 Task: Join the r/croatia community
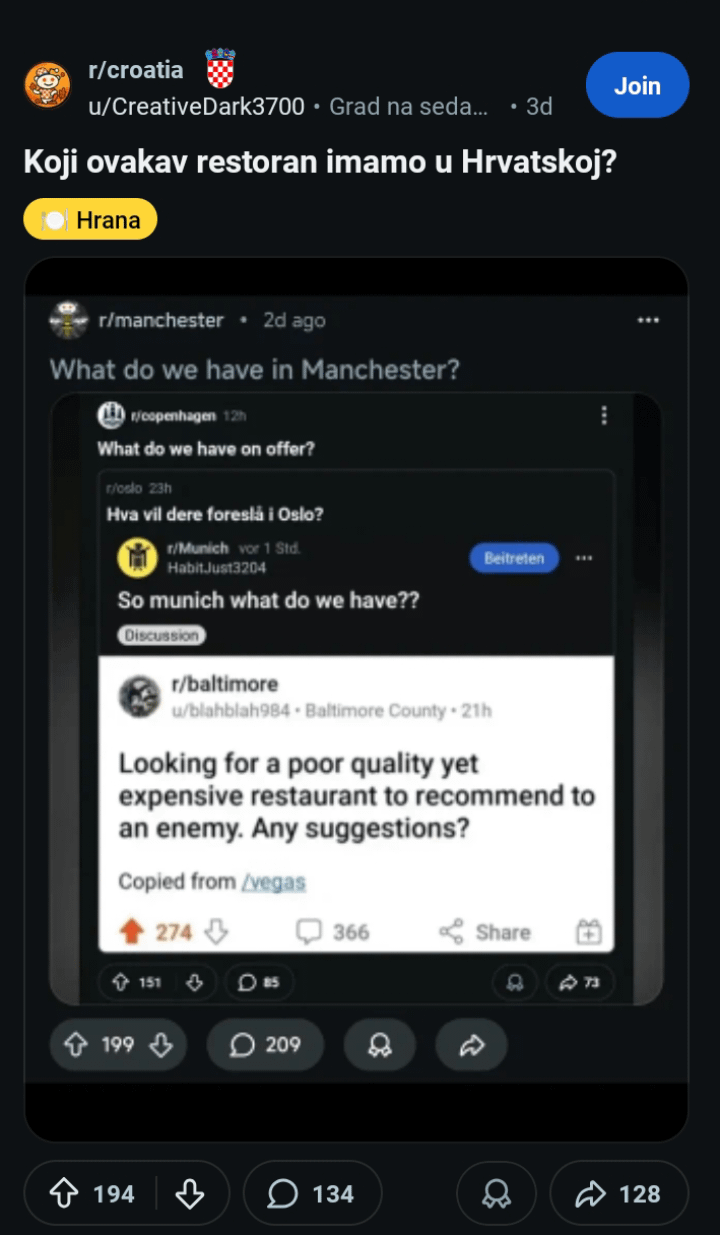[x=637, y=86]
